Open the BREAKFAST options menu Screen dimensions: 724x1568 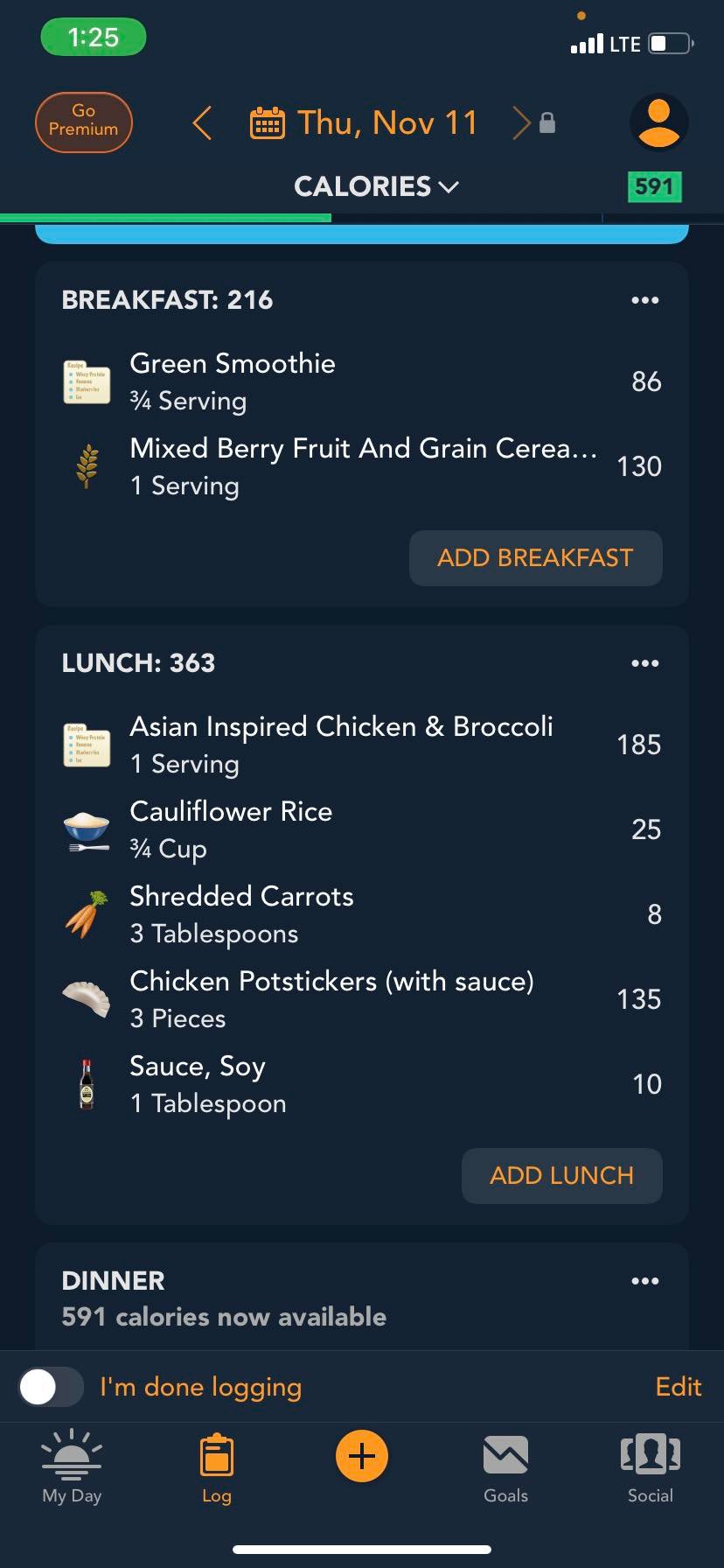pyautogui.click(x=644, y=300)
